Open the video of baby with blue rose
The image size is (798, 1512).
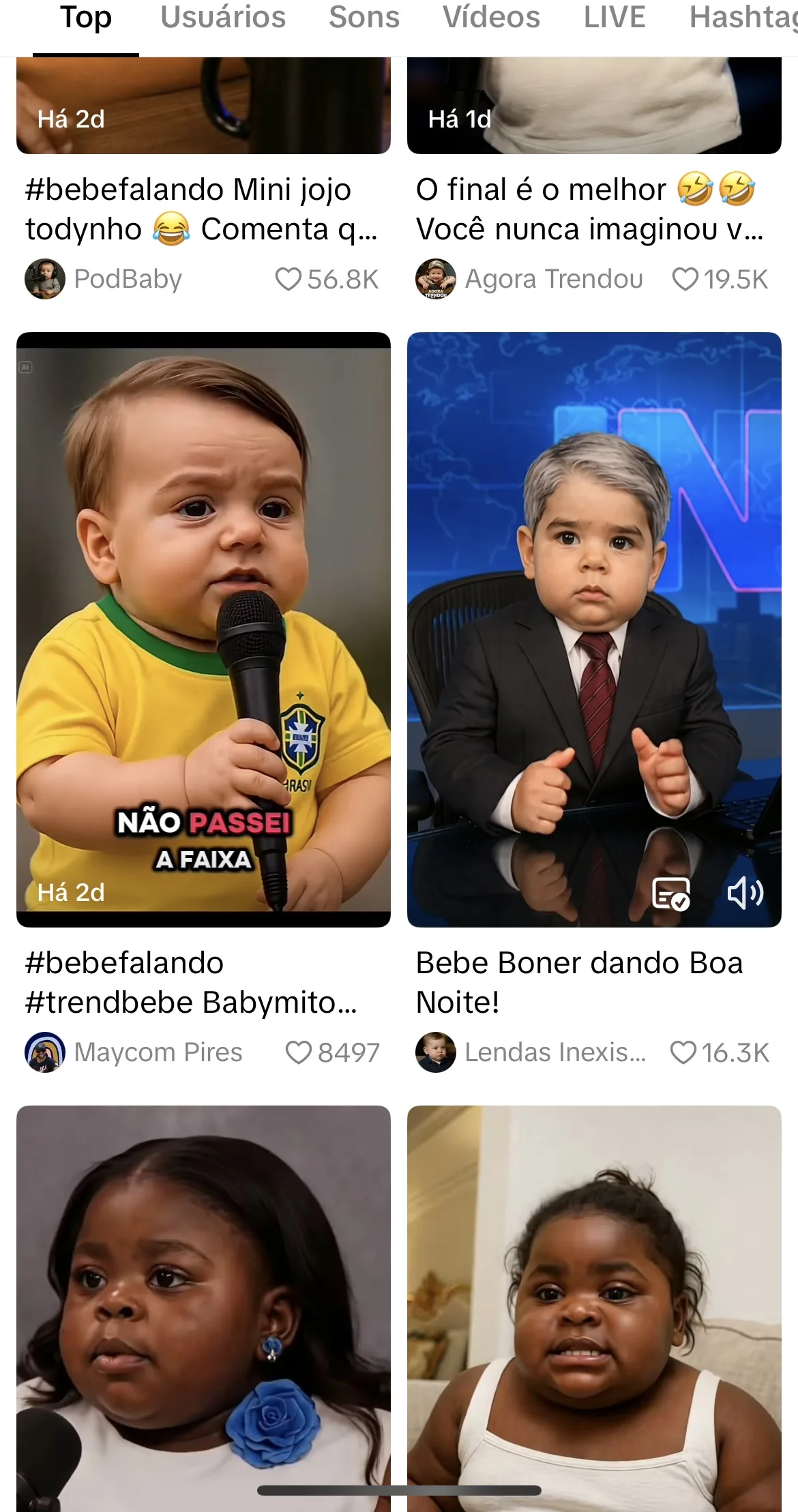coord(203,1308)
